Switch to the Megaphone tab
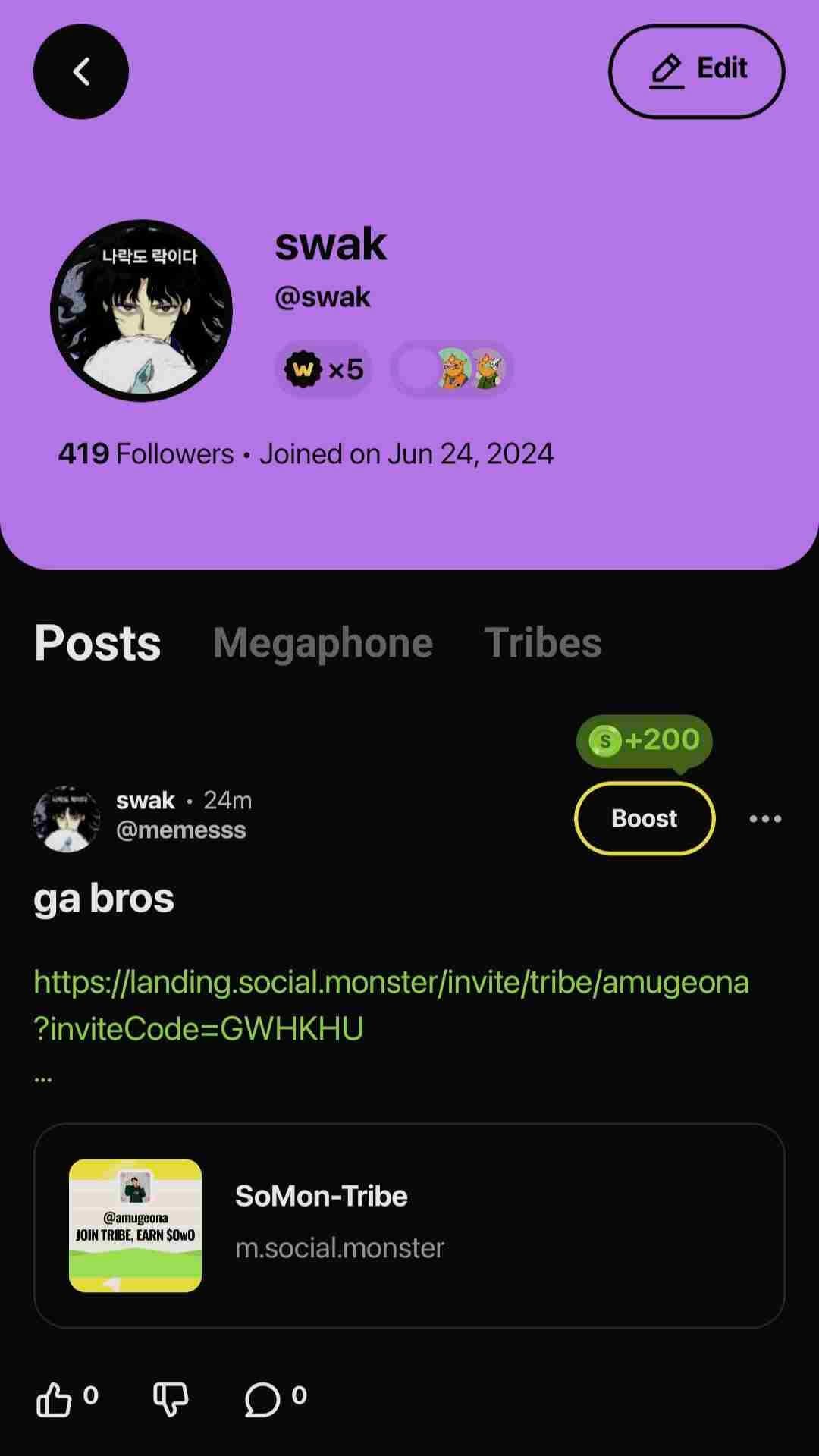Screen dimensions: 819x1456 [323, 643]
